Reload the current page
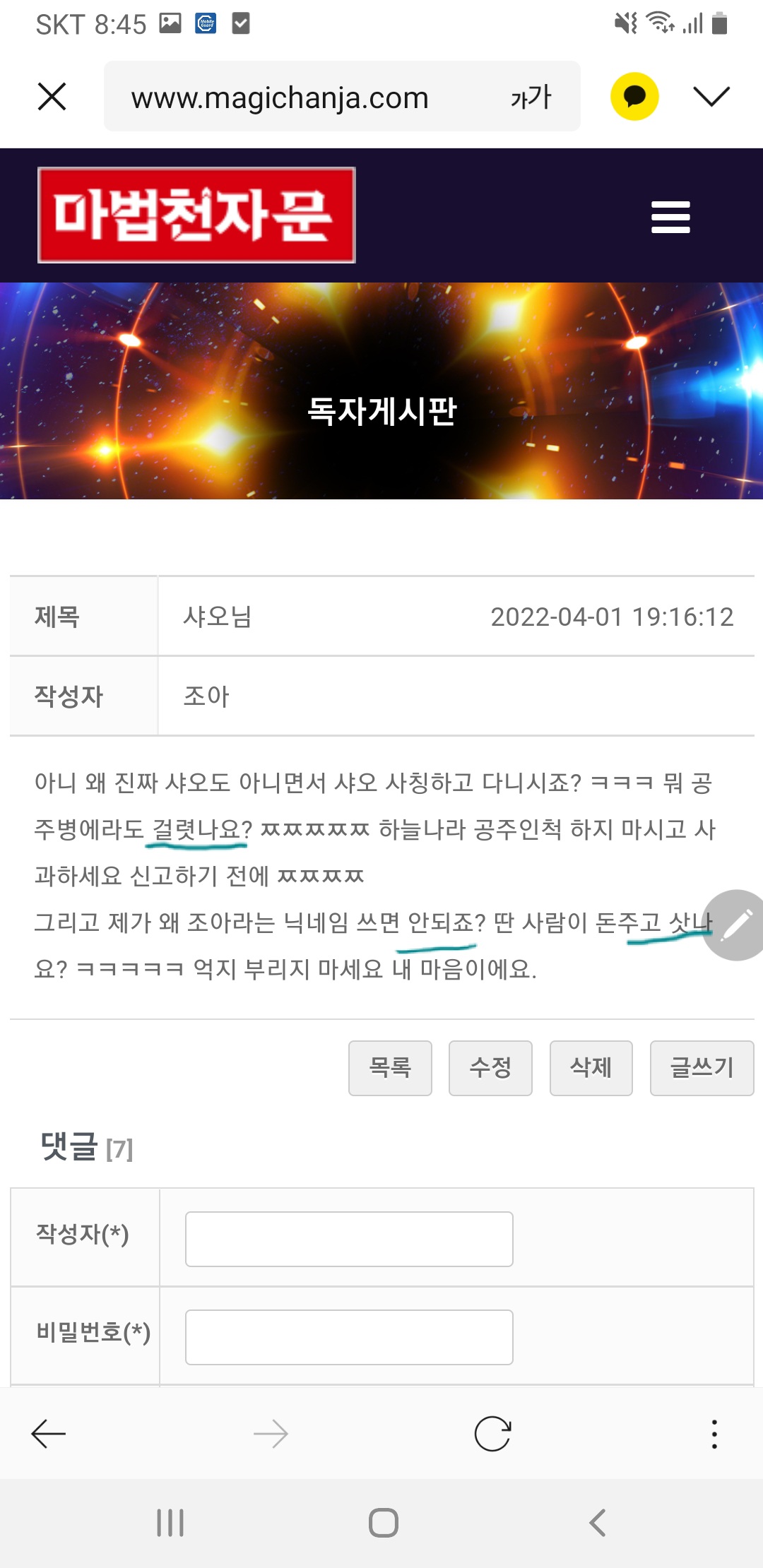 tap(492, 1434)
